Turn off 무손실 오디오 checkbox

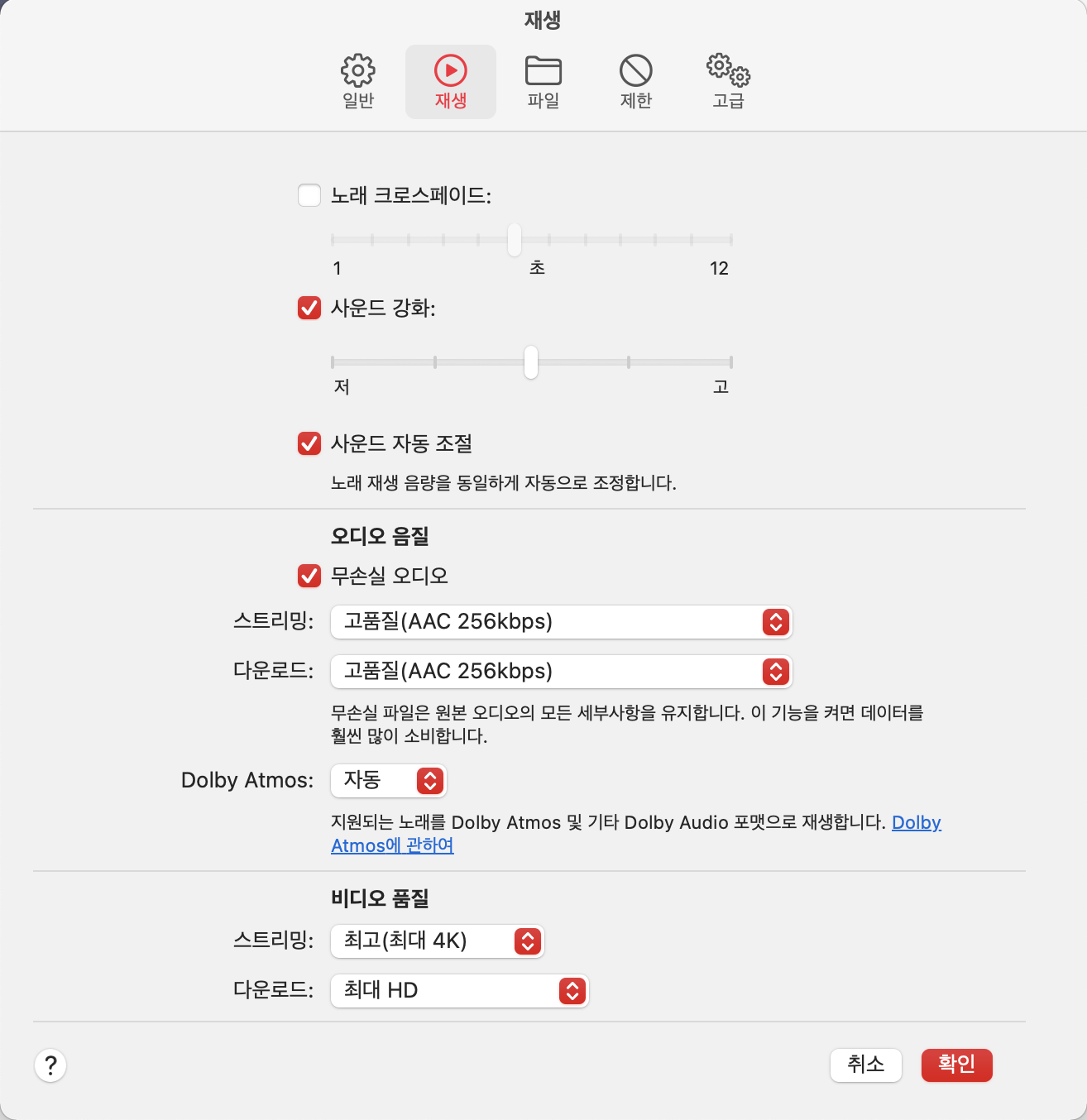[x=309, y=576]
